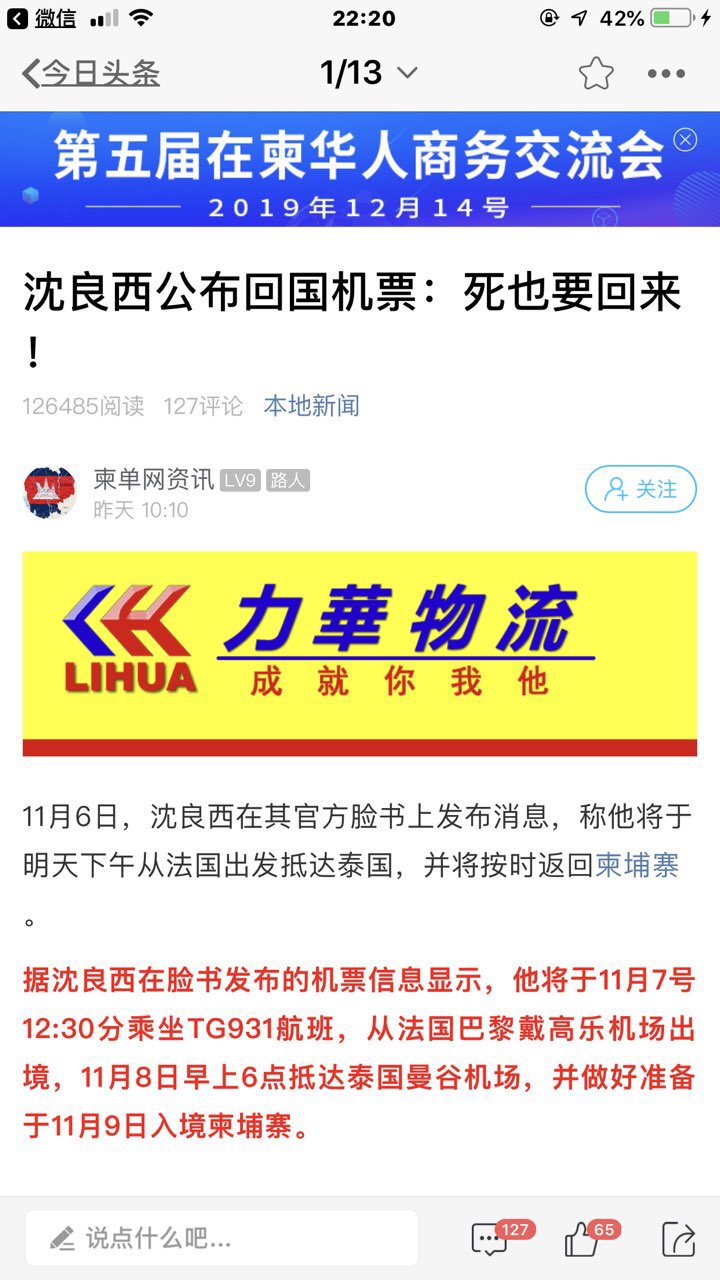
Task: Share this article
Action: click(678, 1239)
